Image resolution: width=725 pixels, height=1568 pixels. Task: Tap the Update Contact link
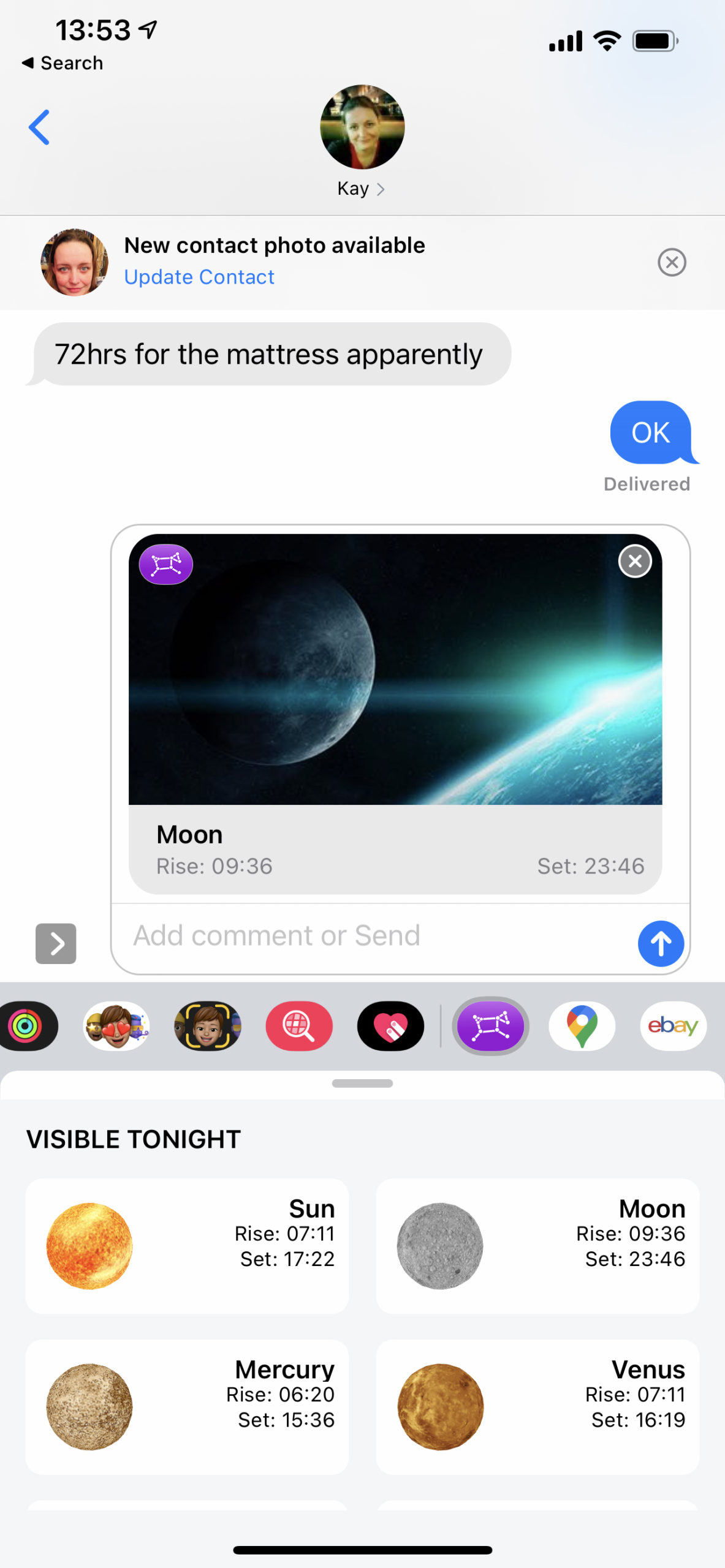(x=199, y=277)
